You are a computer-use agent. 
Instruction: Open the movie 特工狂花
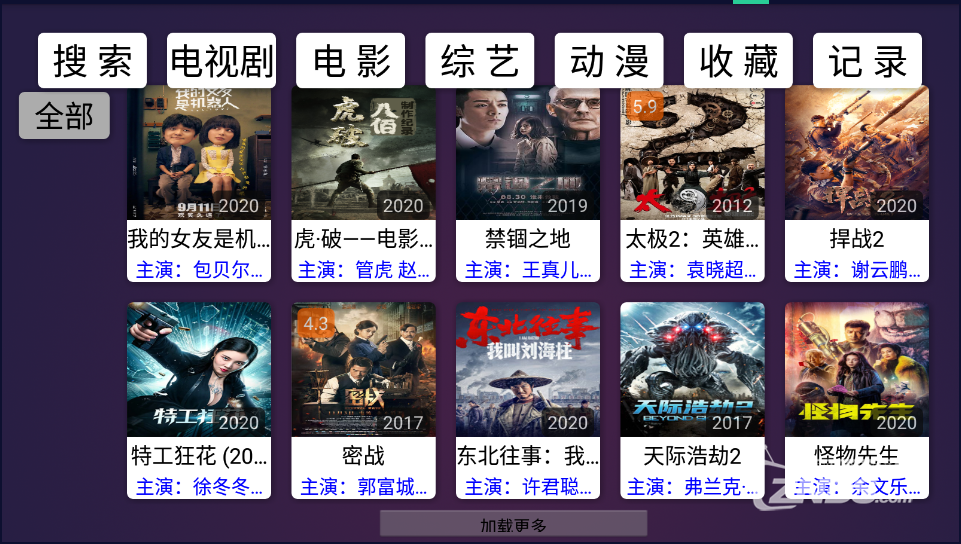[x=199, y=399]
